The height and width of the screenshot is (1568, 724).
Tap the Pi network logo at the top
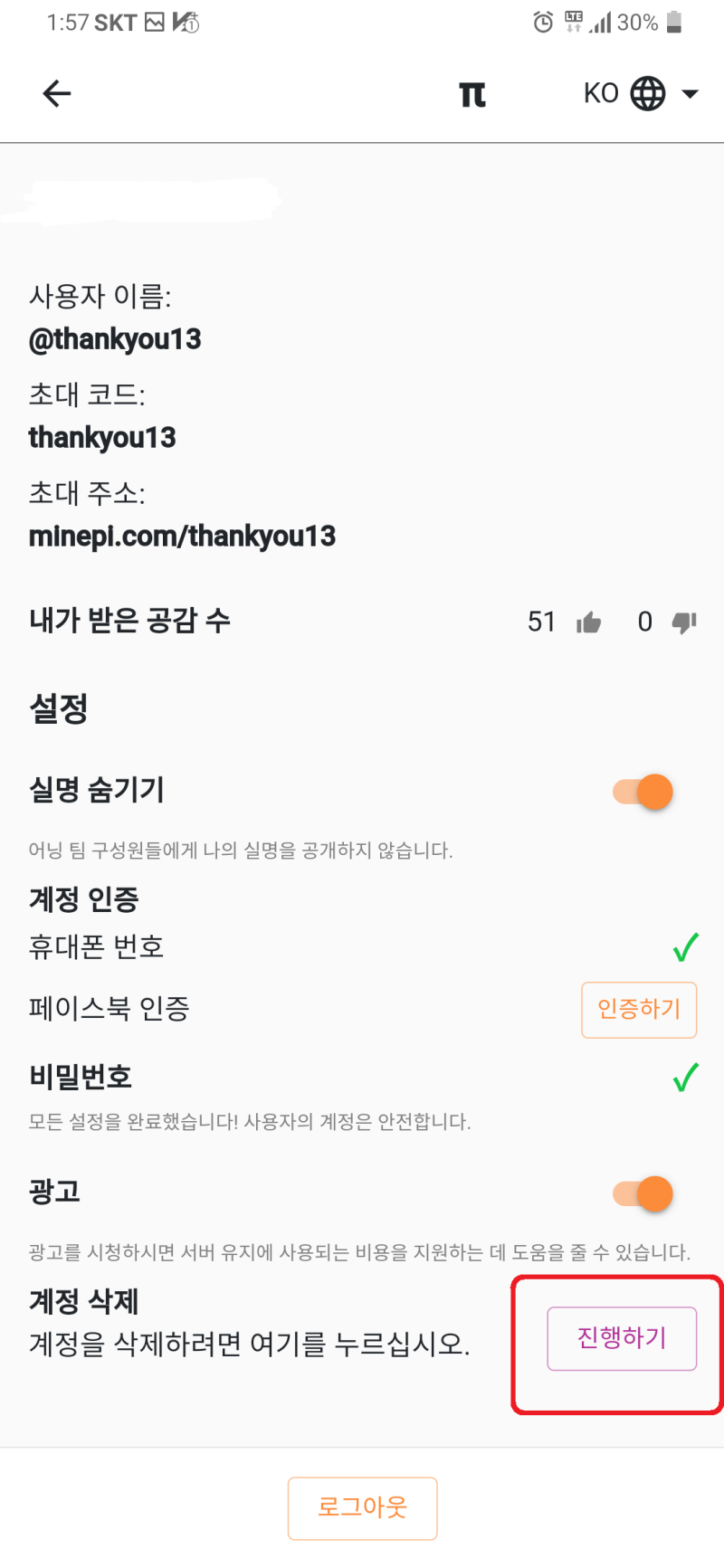pyautogui.click(x=472, y=93)
